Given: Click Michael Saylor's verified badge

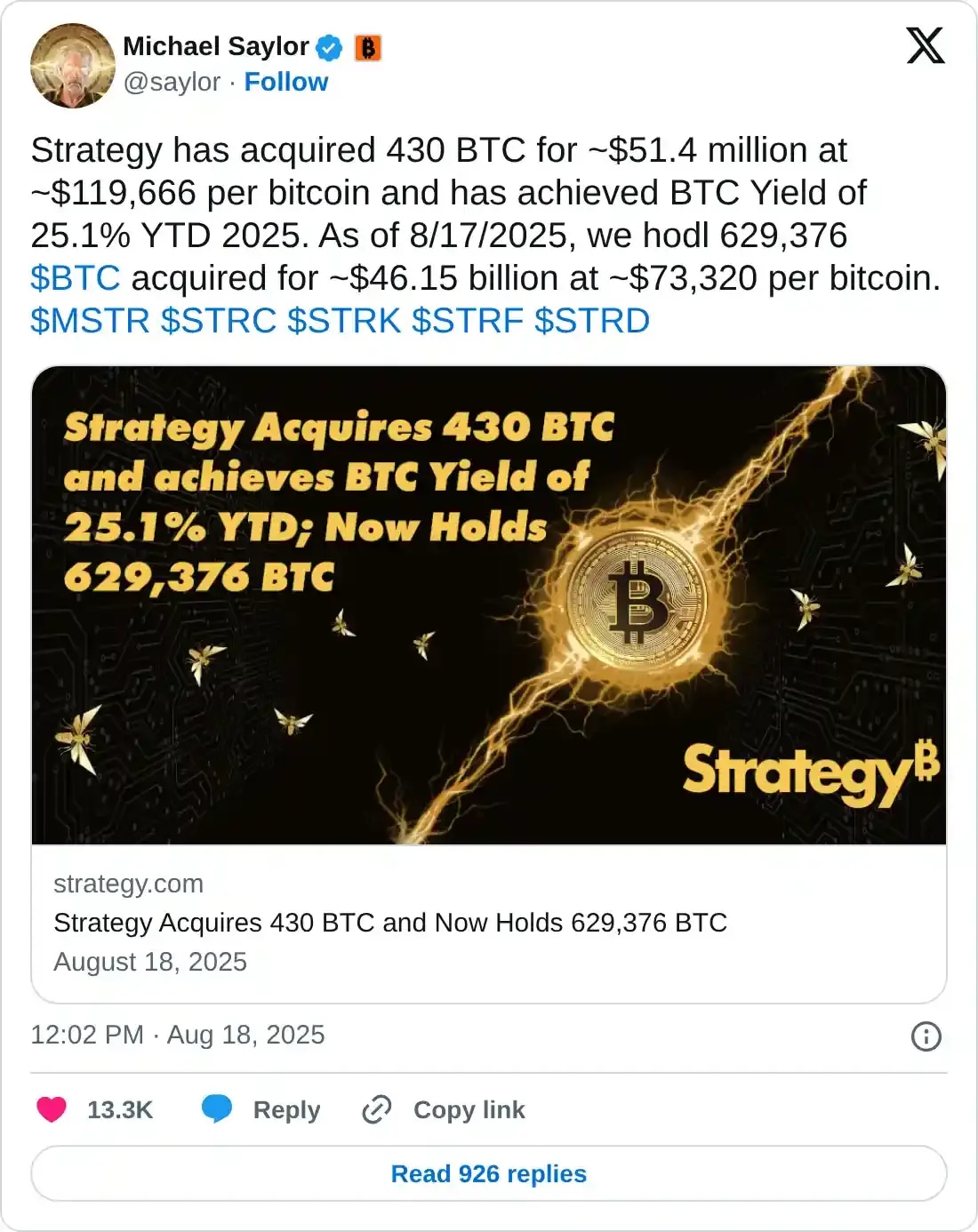Looking at the screenshot, I should pyautogui.click(x=329, y=48).
